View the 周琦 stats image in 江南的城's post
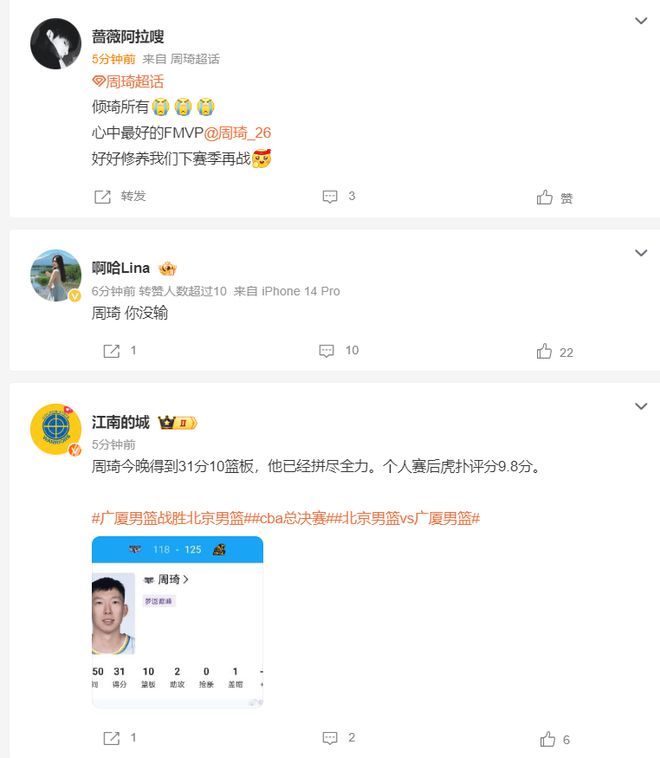The image size is (660, 758). pos(177,621)
